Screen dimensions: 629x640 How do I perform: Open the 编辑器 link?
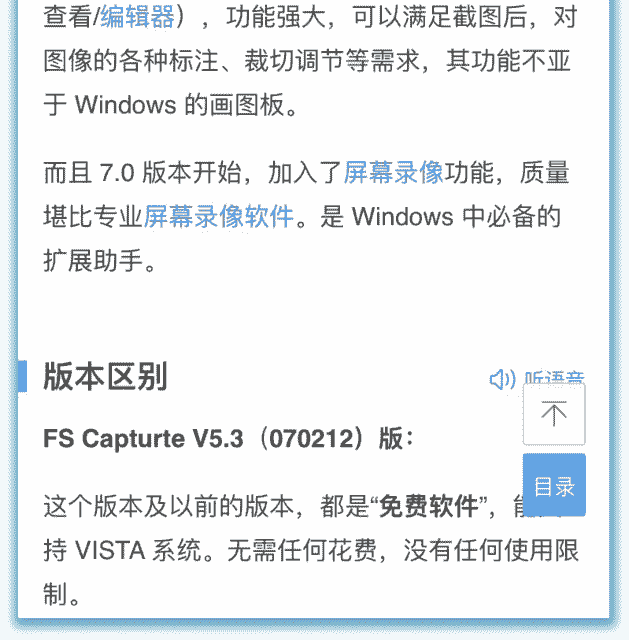pyautogui.click(x=137, y=17)
